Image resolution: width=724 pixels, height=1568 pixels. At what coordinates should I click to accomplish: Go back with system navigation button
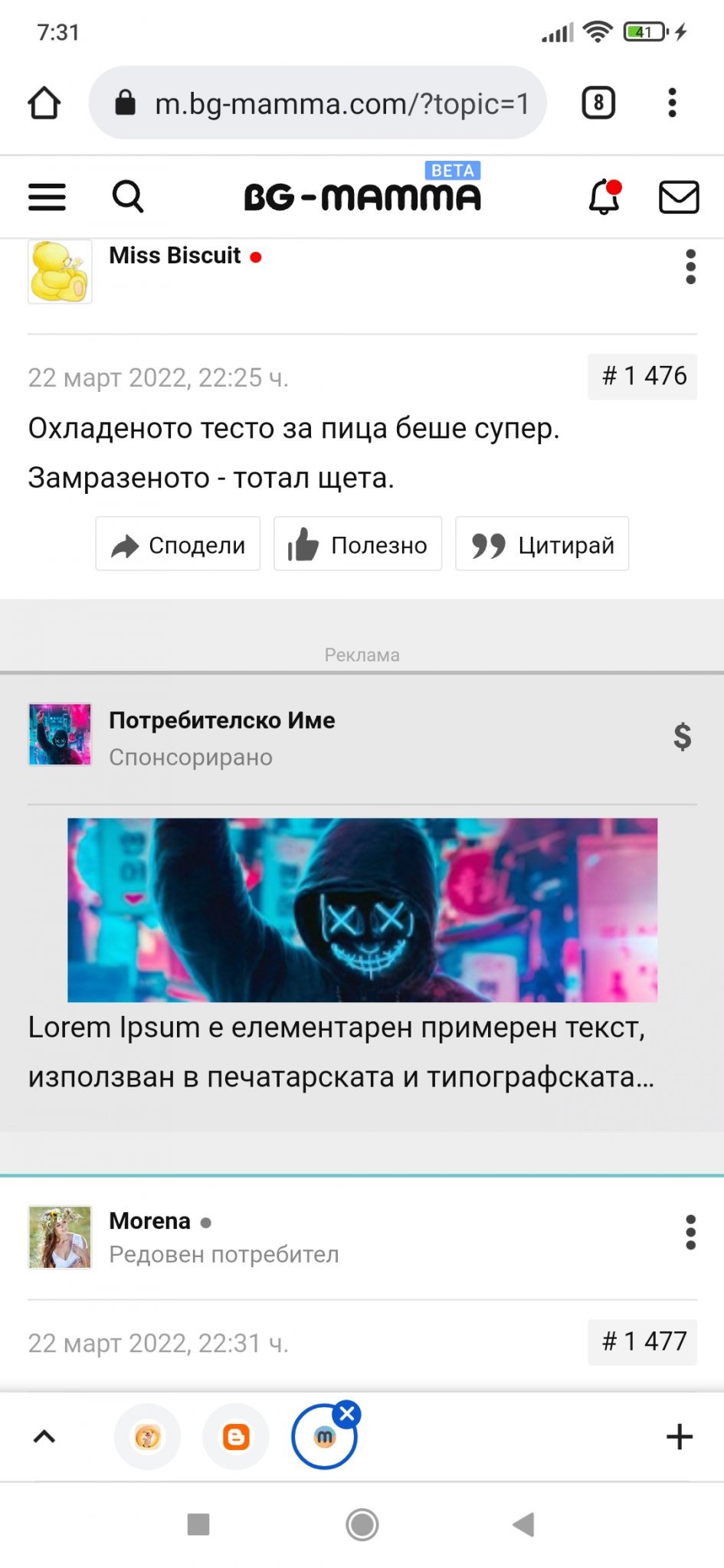pos(523,1524)
